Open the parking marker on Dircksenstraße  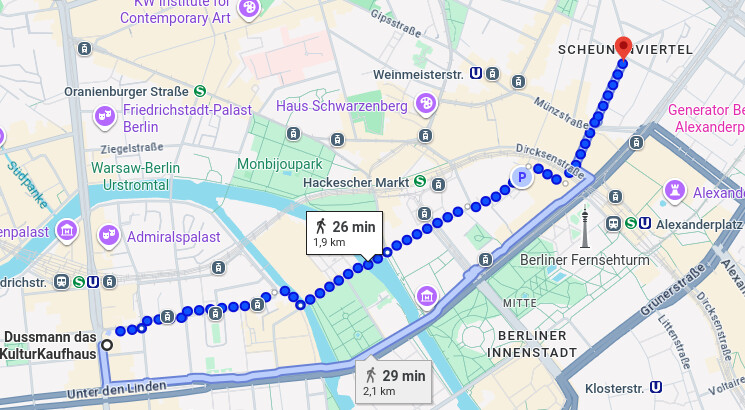click(x=520, y=178)
